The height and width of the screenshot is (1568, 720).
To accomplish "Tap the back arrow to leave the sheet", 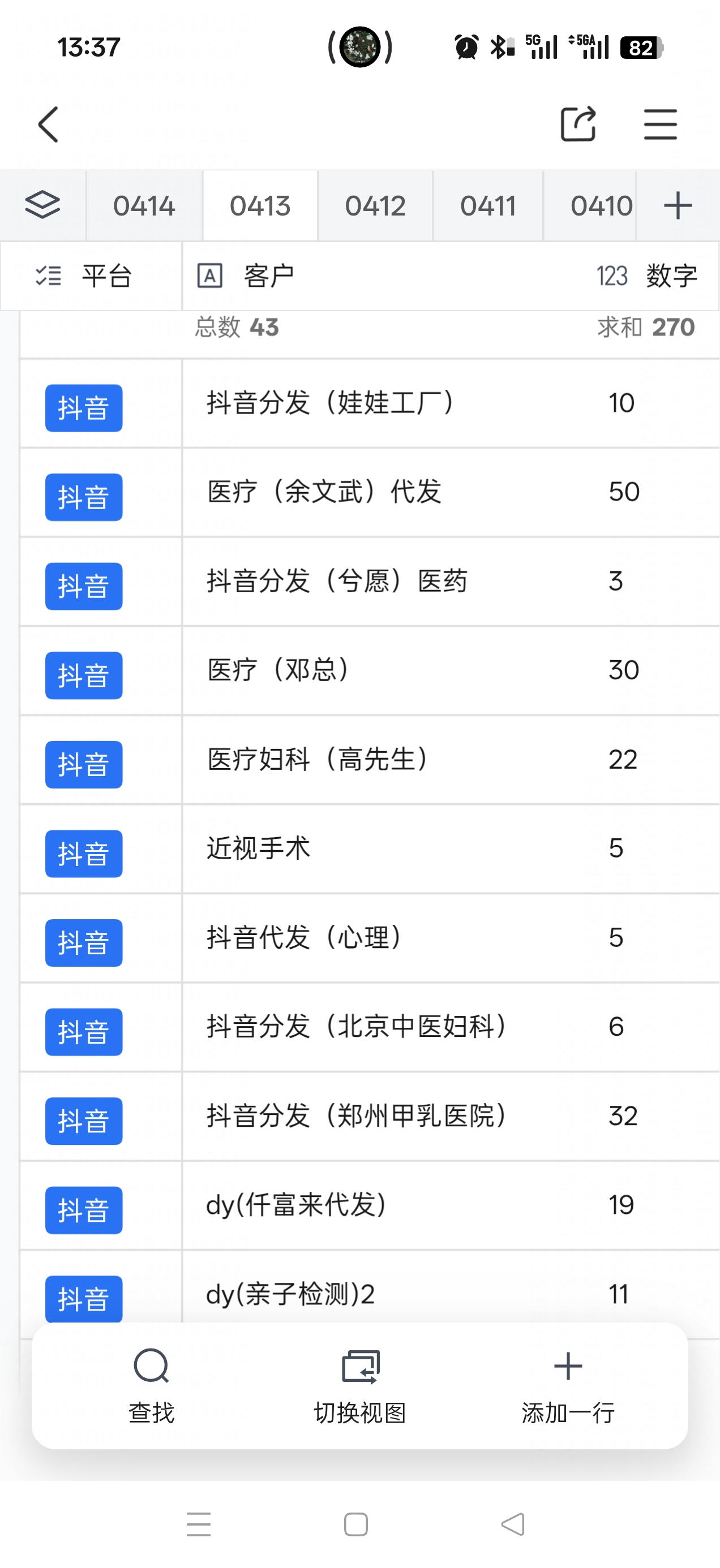I will tap(48, 123).
